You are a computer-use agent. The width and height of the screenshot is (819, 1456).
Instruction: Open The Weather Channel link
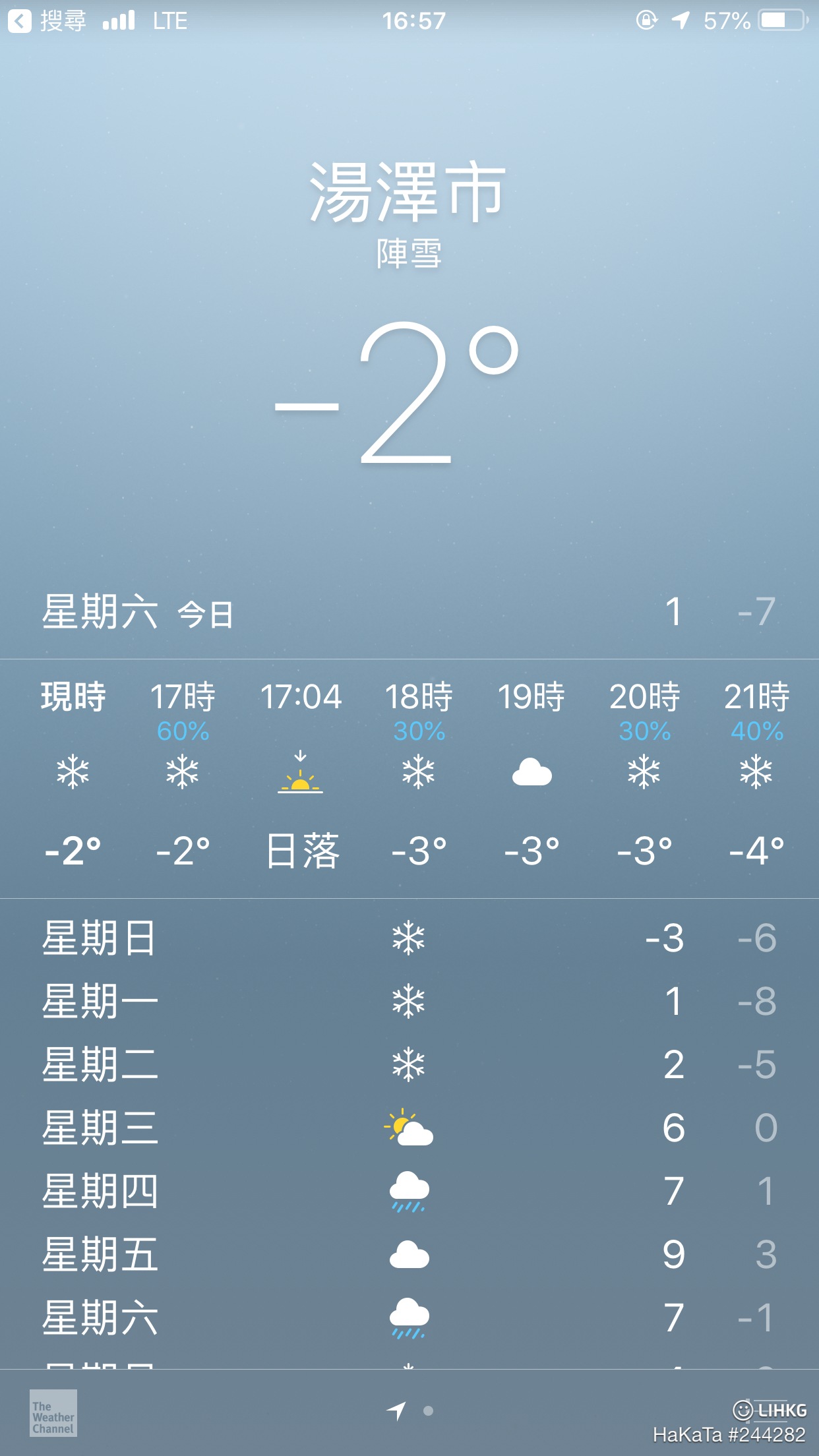tap(53, 1412)
